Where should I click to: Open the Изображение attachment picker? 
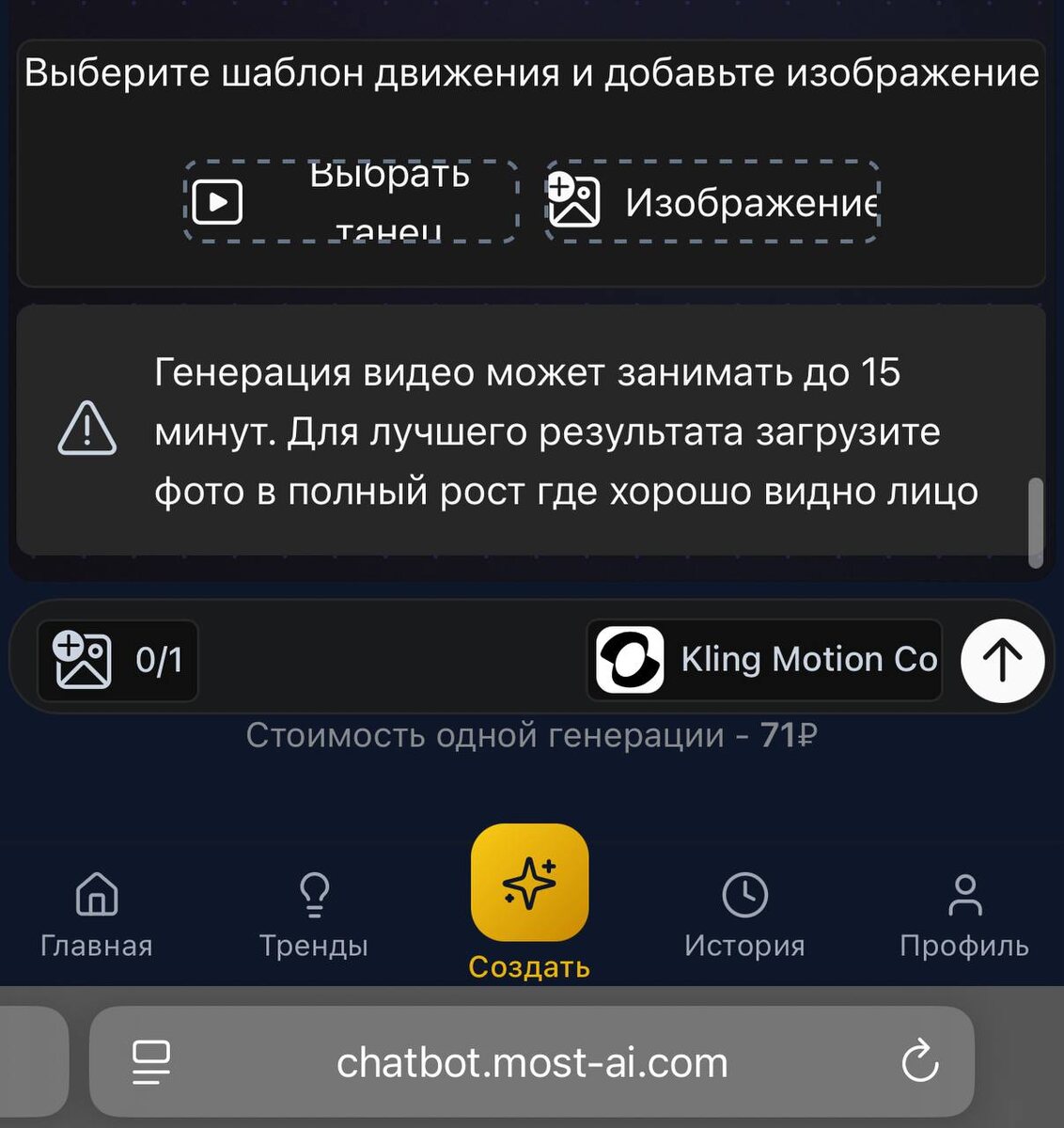710,199
